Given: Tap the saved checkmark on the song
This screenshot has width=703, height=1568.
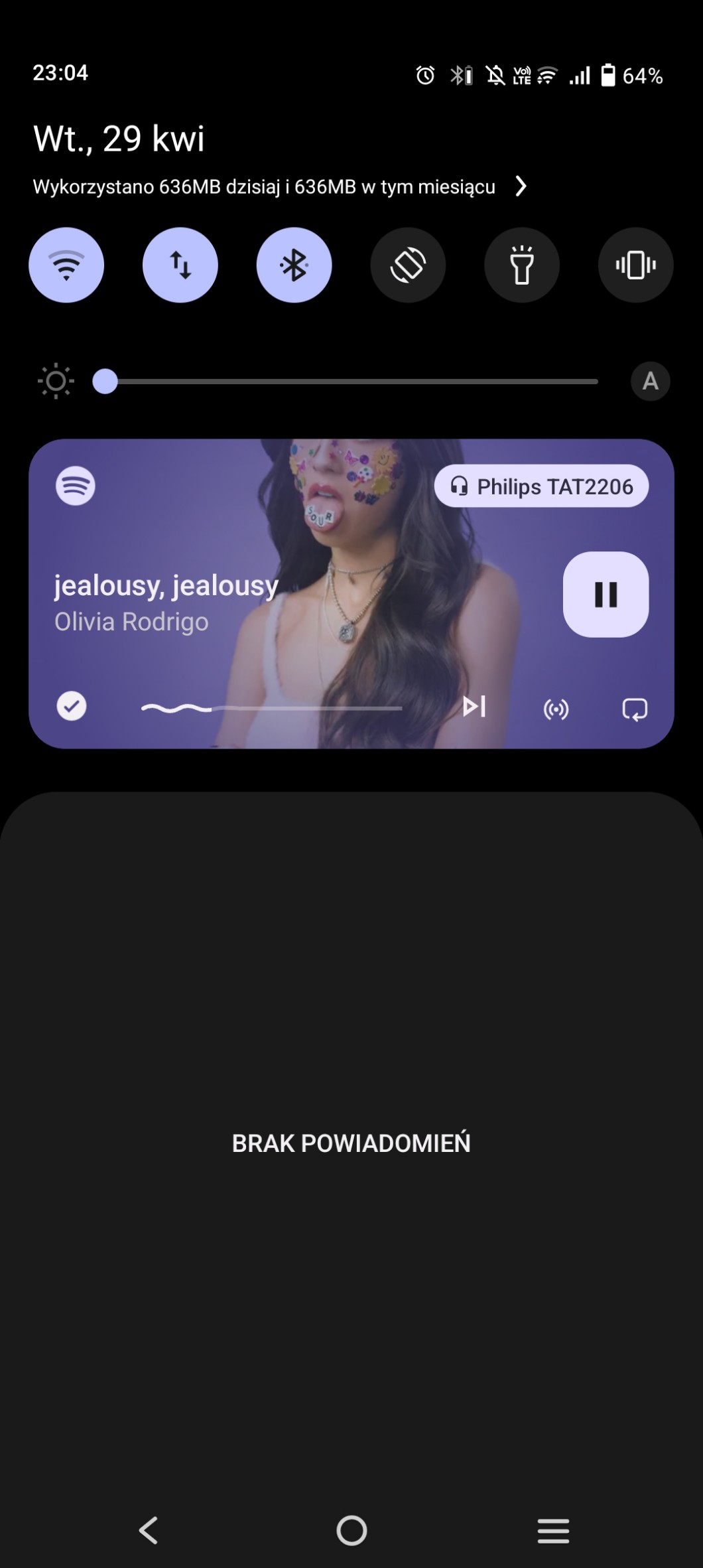Looking at the screenshot, I should (72, 706).
